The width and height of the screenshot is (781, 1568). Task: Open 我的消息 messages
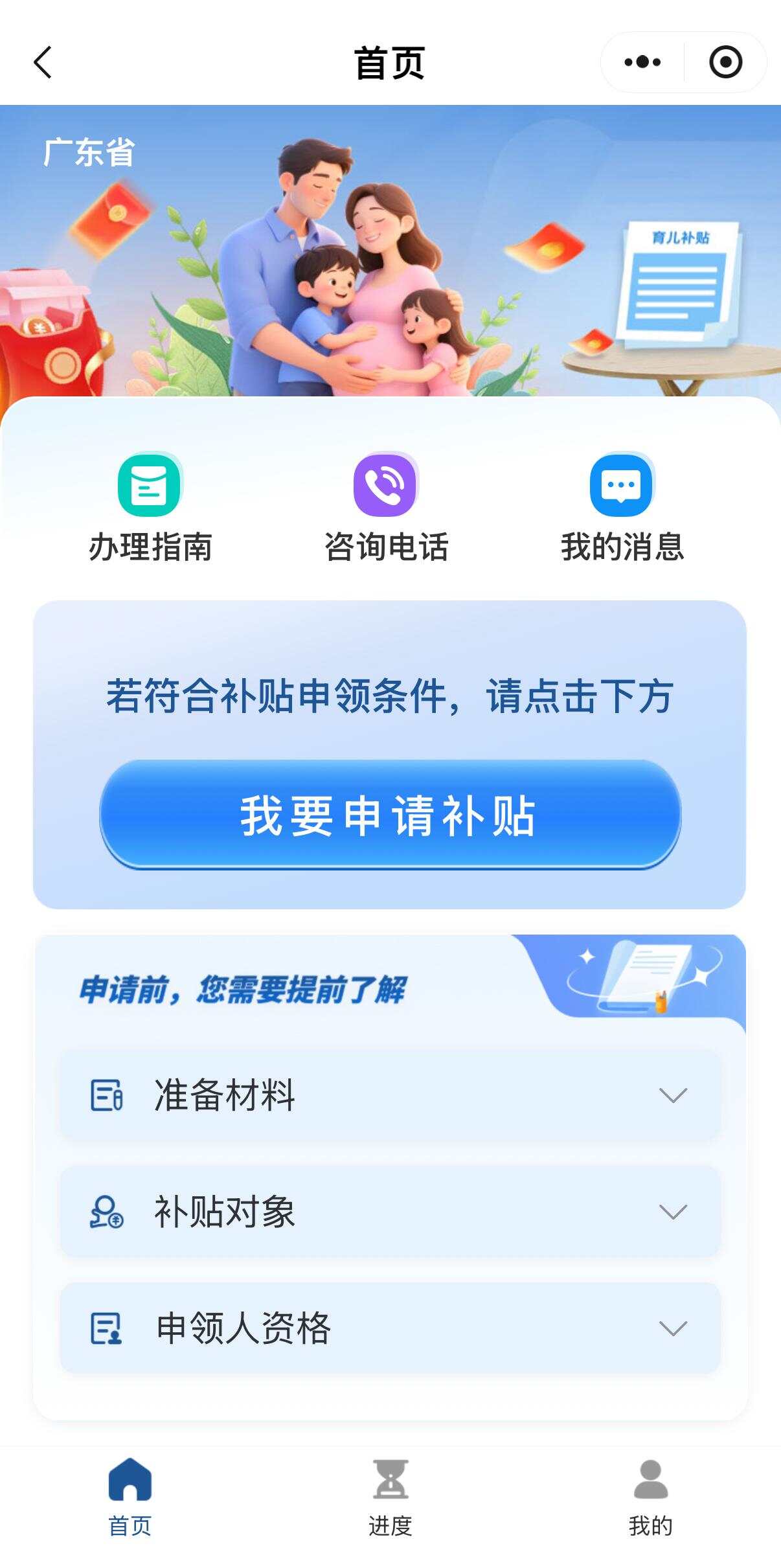click(x=622, y=508)
